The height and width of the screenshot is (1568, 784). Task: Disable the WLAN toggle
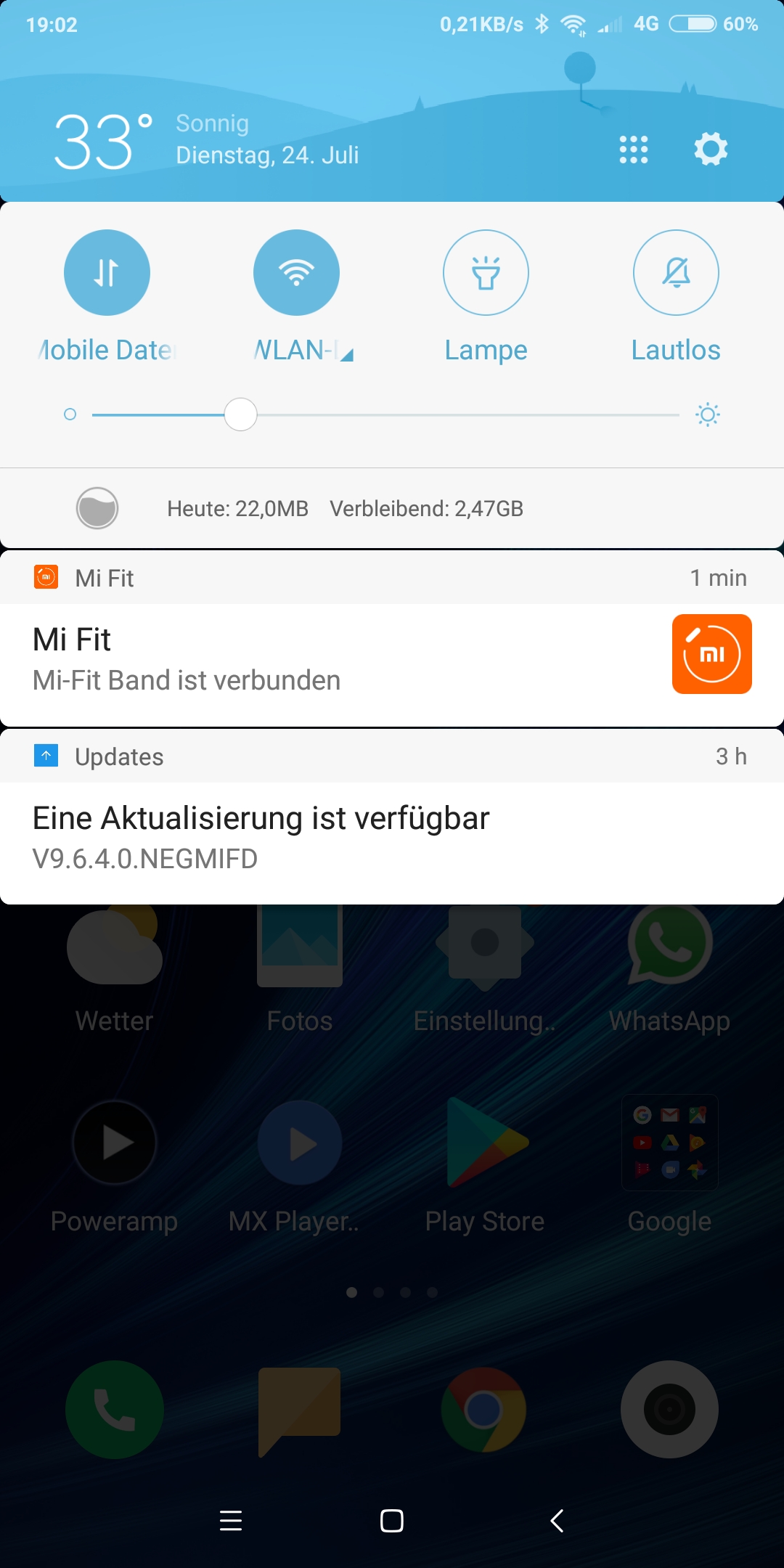[x=296, y=273]
